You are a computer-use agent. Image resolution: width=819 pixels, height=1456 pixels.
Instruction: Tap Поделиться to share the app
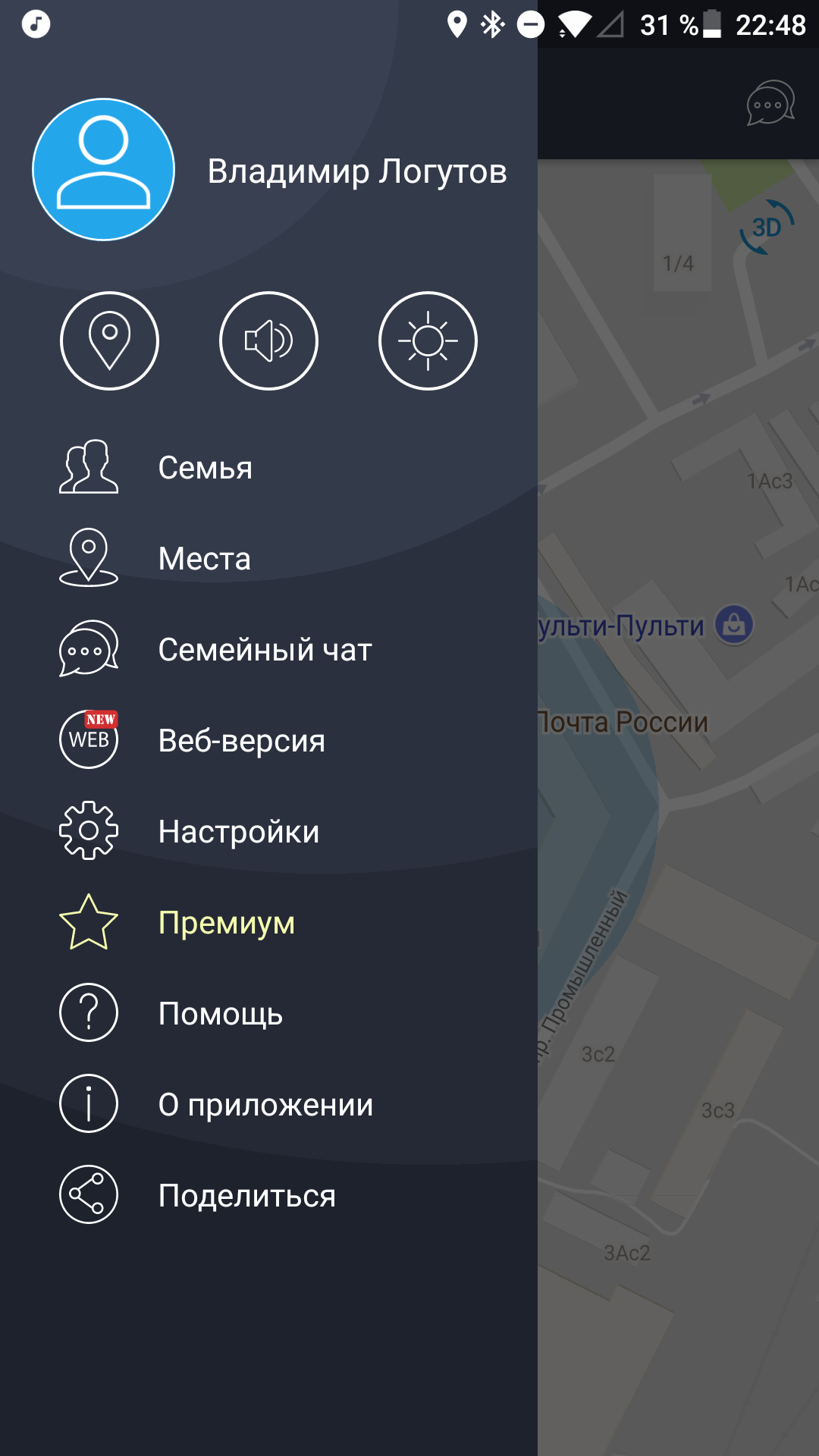click(x=269, y=1195)
